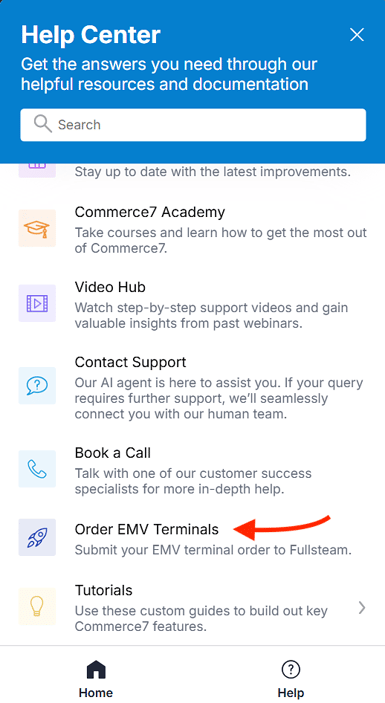The height and width of the screenshot is (703, 385).
Task: Switch to the Home tab
Action: pos(96,678)
